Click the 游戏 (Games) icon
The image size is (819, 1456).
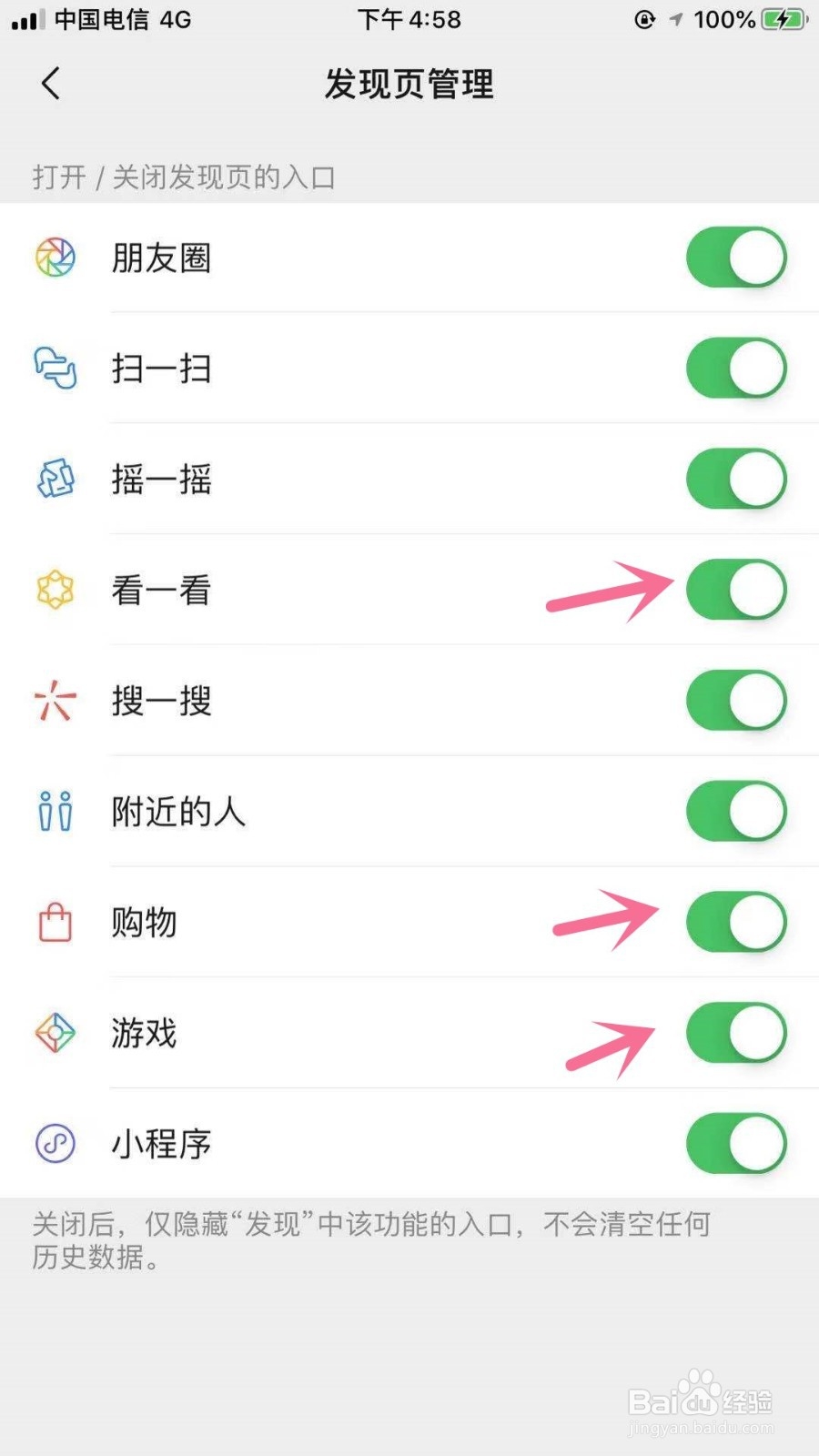(55, 1033)
